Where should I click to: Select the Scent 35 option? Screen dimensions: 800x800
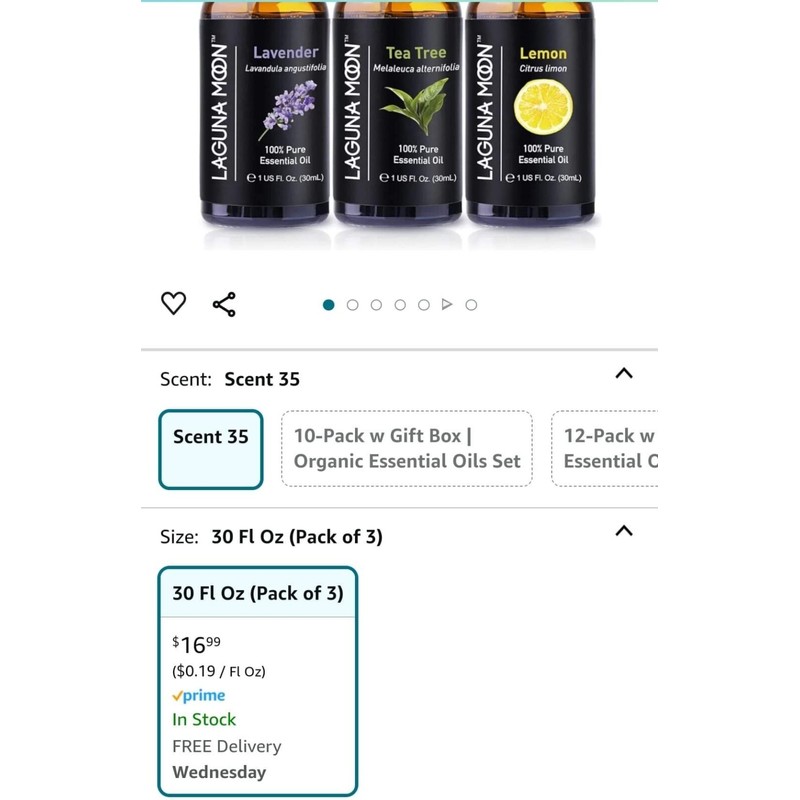point(211,449)
